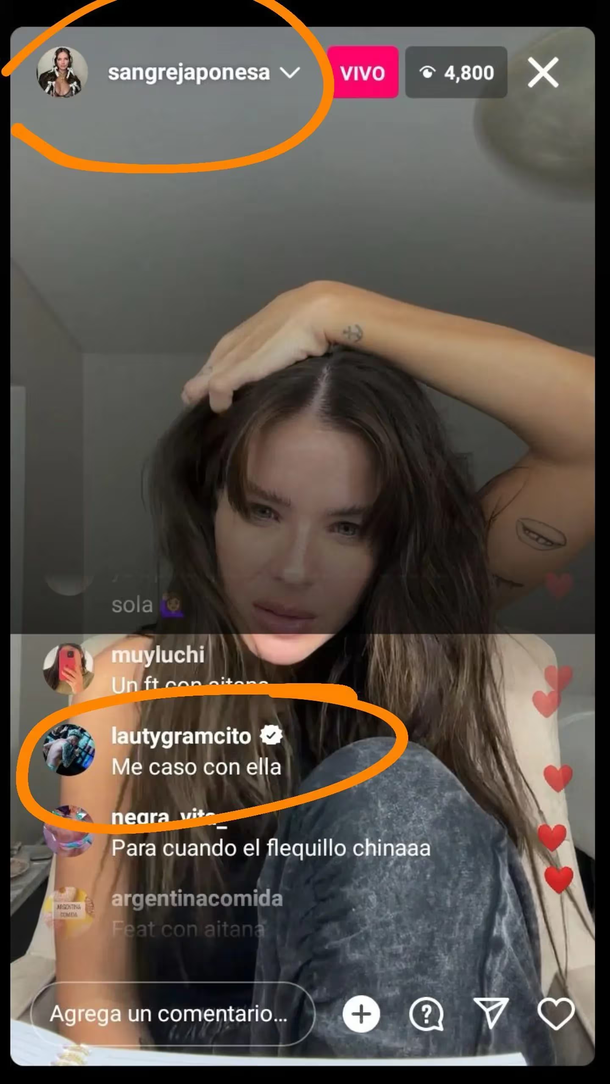610x1084 pixels.
Task: Send a heart to the live
Action: point(556,1013)
